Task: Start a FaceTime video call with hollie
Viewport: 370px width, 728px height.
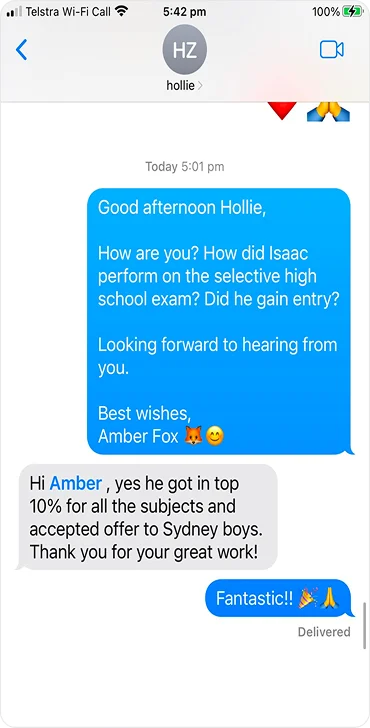Action: pyautogui.click(x=331, y=50)
